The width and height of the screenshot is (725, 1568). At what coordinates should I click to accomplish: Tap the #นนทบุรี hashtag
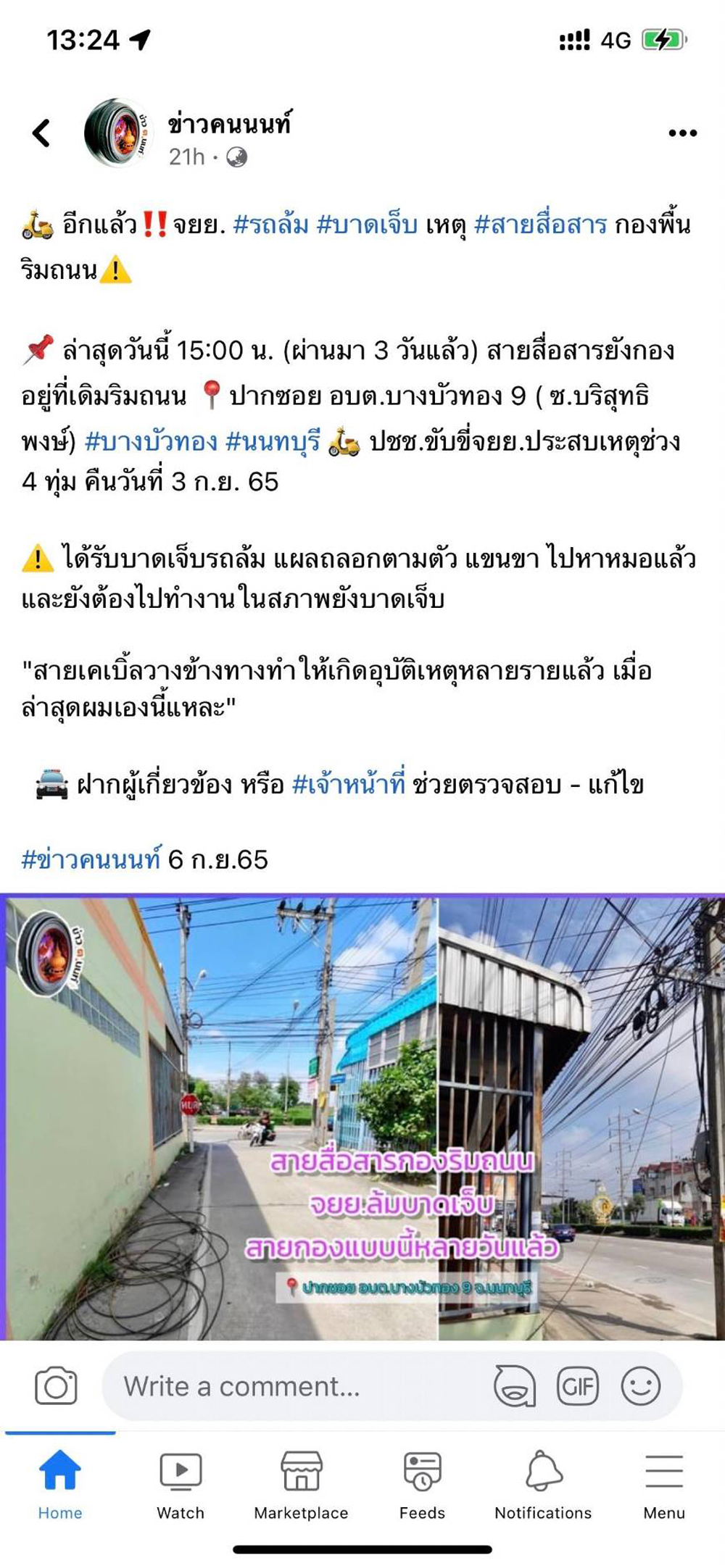pyautogui.click(x=273, y=441)
